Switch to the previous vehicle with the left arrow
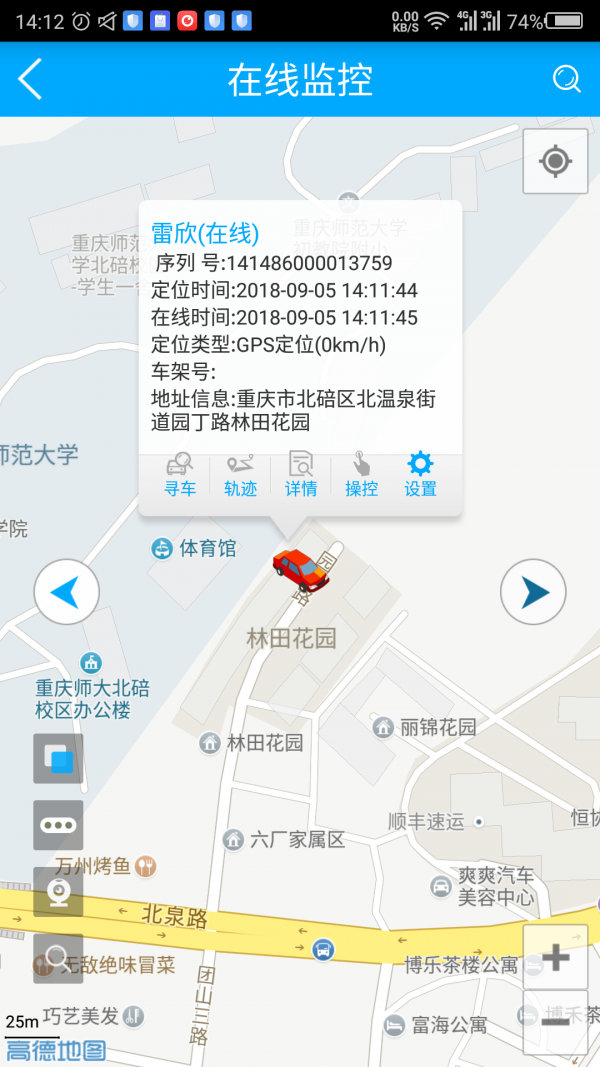Image resolution: width=600 pixels, height=1067 pixels. pos(66,593)
